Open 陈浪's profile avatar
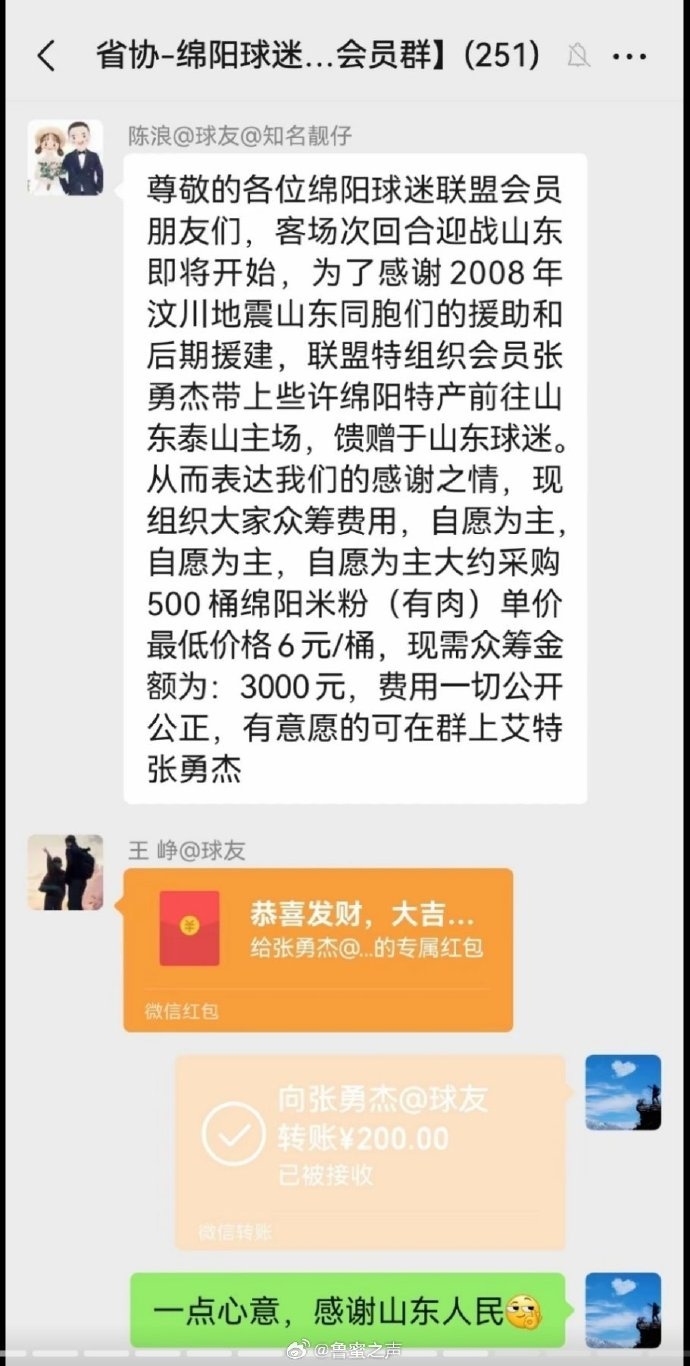This screenshot has height=1366, width=690. [65, 157]
